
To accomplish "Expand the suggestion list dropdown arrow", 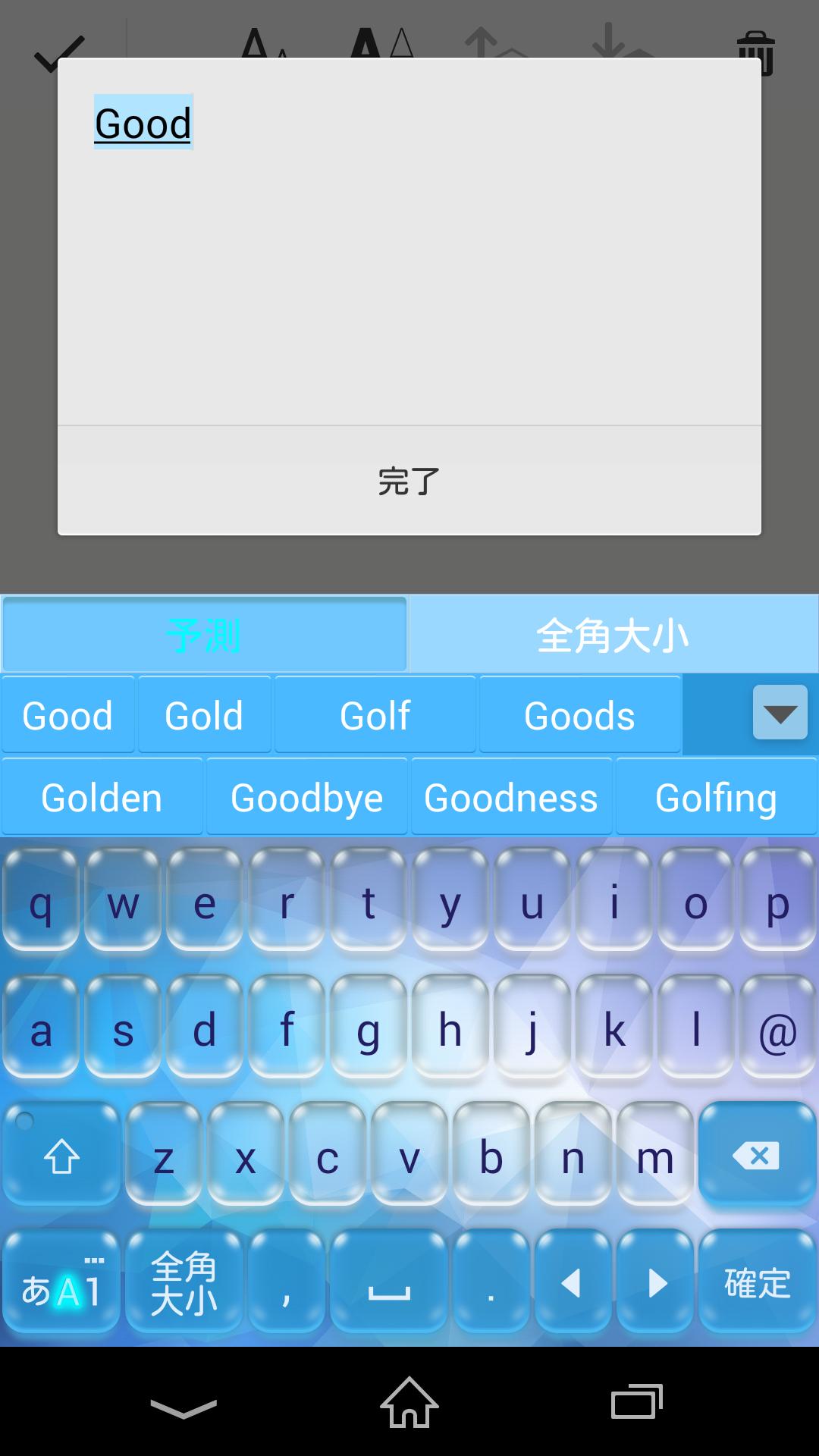I will point(780,713).
